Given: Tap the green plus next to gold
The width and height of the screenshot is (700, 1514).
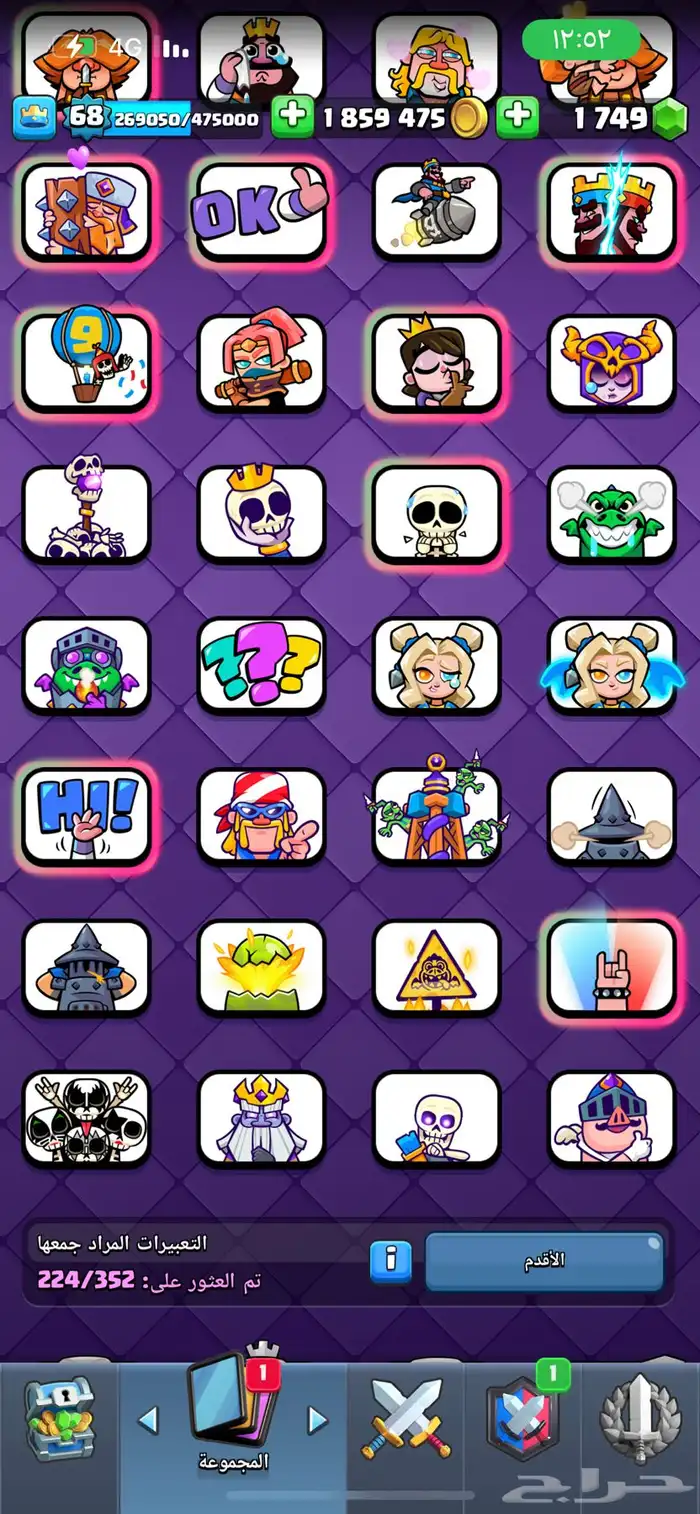Looking at the screenshot, I should click(x=293, y=118).
